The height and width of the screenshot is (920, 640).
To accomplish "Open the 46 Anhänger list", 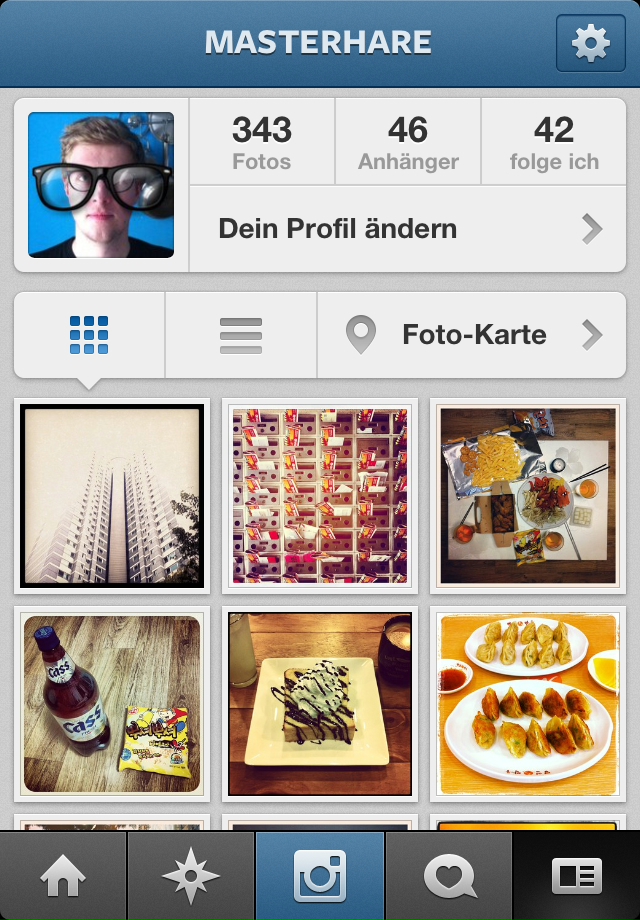I will point(408,142).
